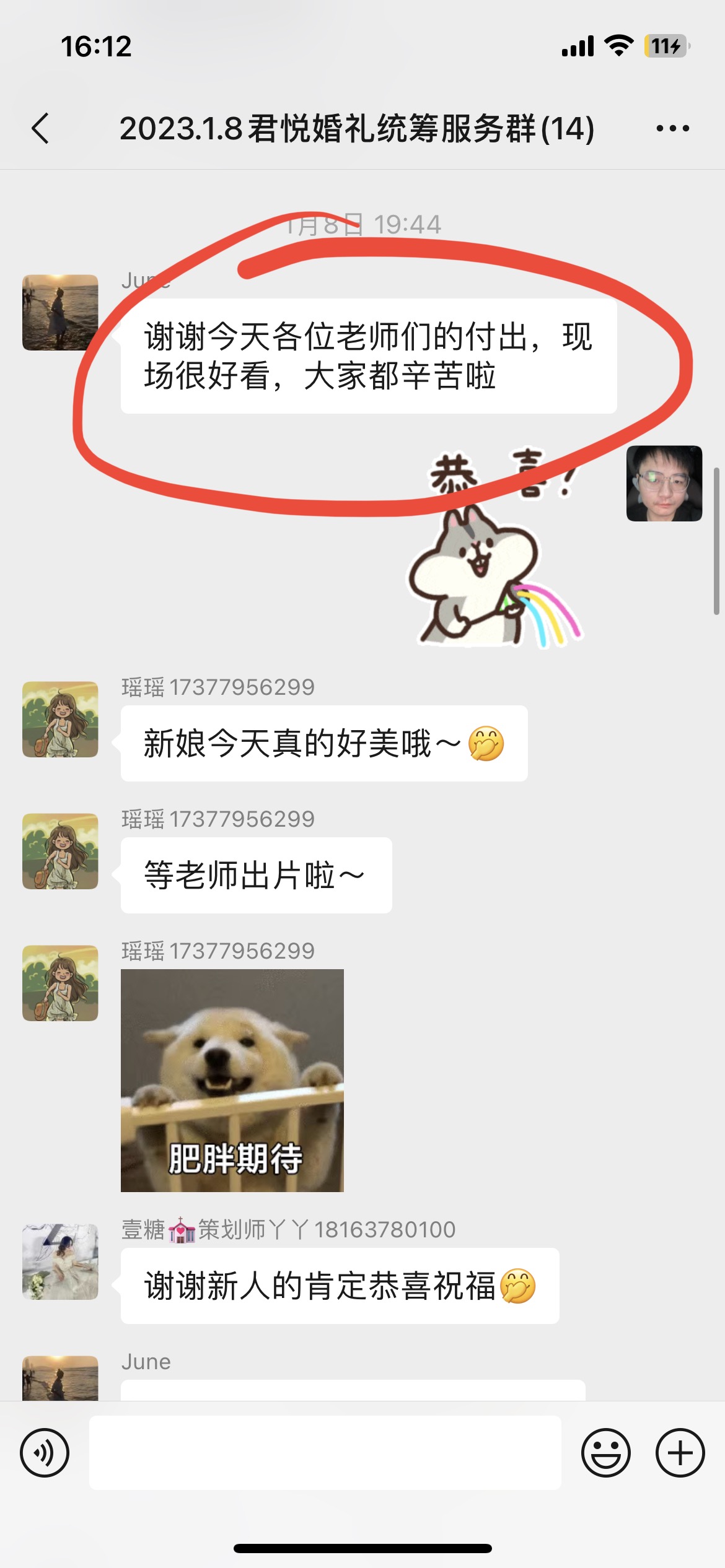
Task: Open the avatar beside 新娘今天真的好美哦 message
Action: (60, 719)
